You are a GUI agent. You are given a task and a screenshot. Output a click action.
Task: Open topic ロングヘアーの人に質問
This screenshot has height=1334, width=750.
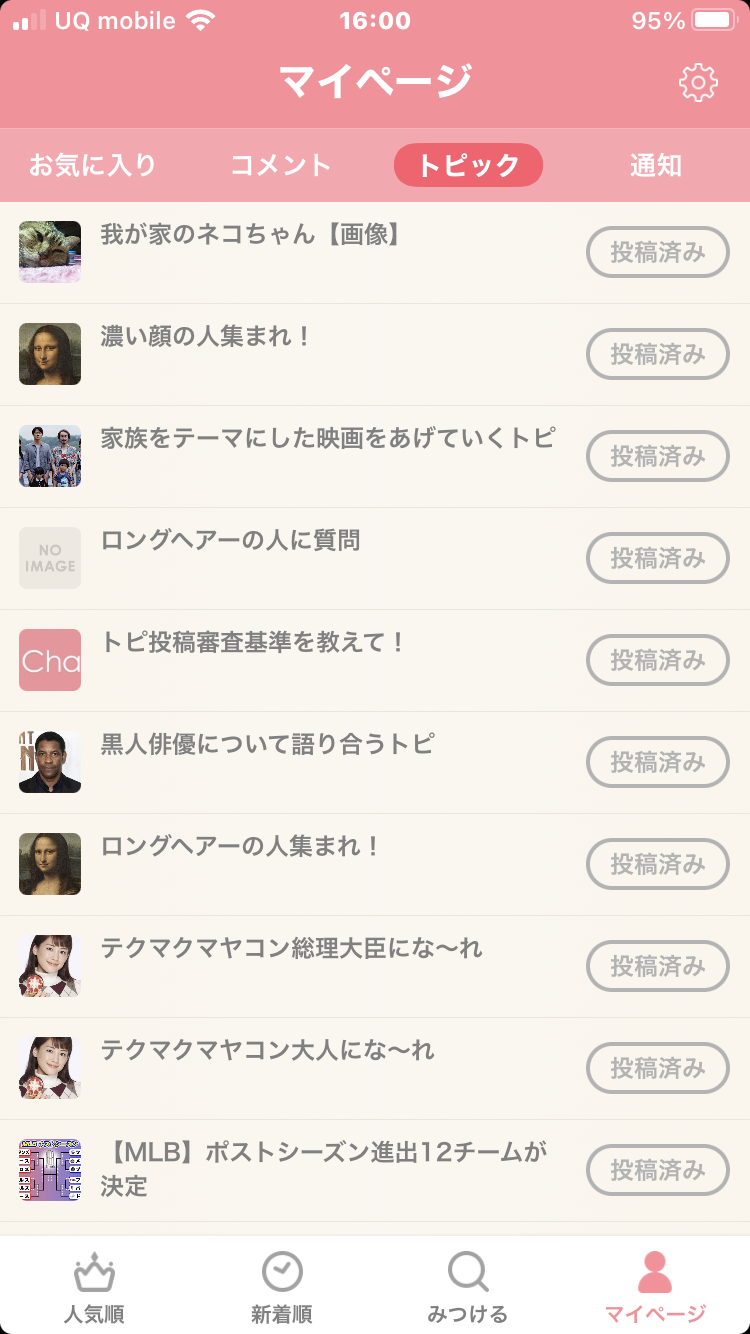click(375, 559)
